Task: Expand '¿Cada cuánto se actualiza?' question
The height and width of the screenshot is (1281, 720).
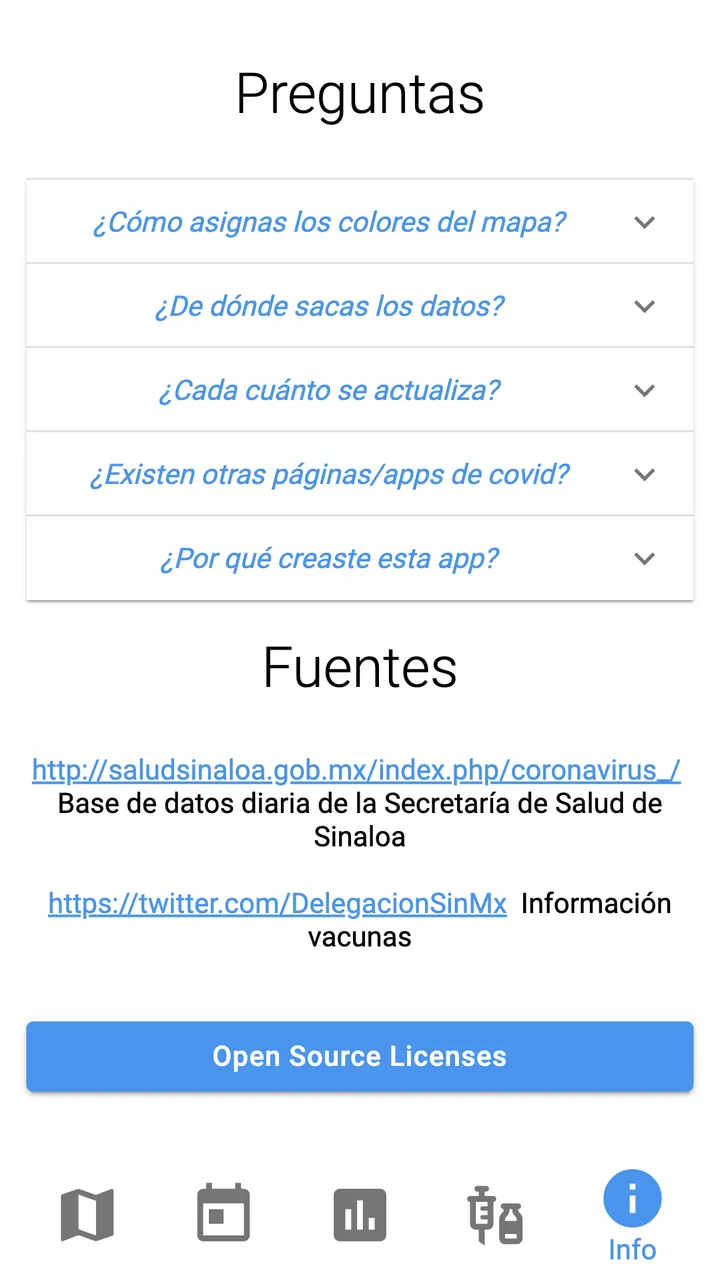Action: click(359, 390)
